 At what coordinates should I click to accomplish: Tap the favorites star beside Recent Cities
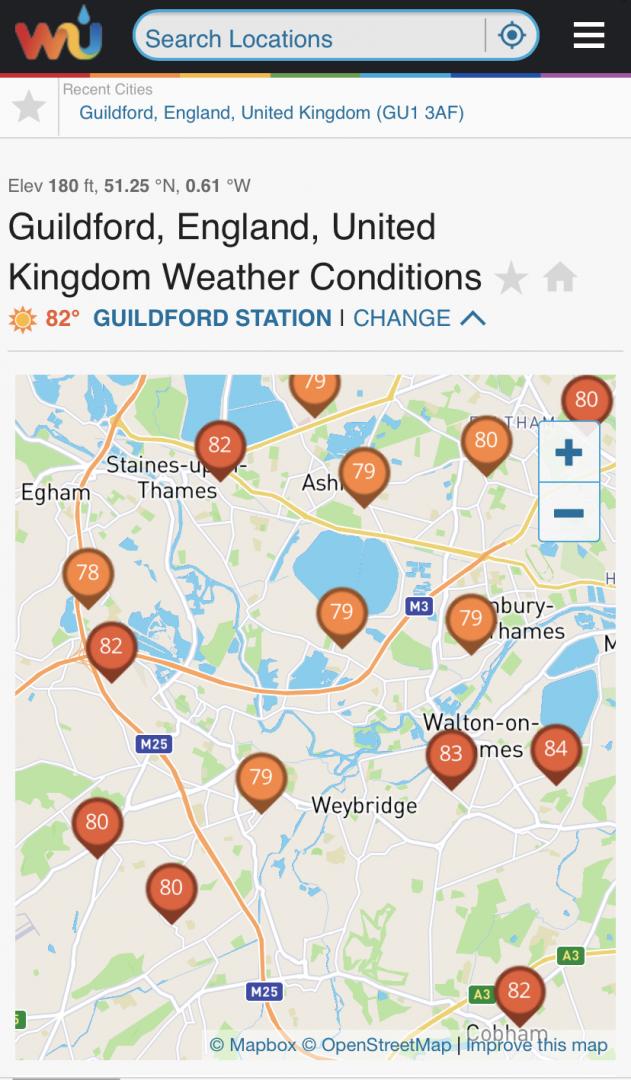coord(29,107)
